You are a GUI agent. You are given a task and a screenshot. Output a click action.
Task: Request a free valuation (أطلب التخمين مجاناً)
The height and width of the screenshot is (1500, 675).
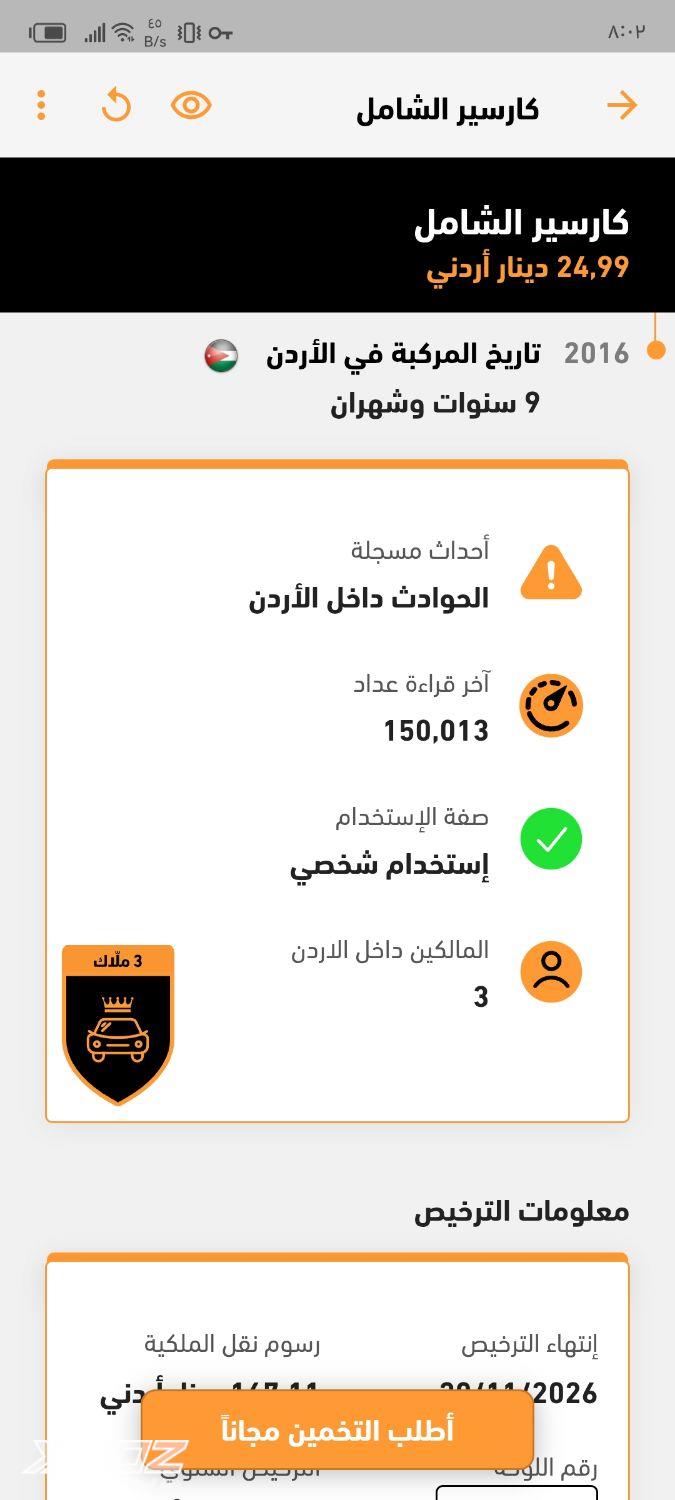[x=337, y=1430]
